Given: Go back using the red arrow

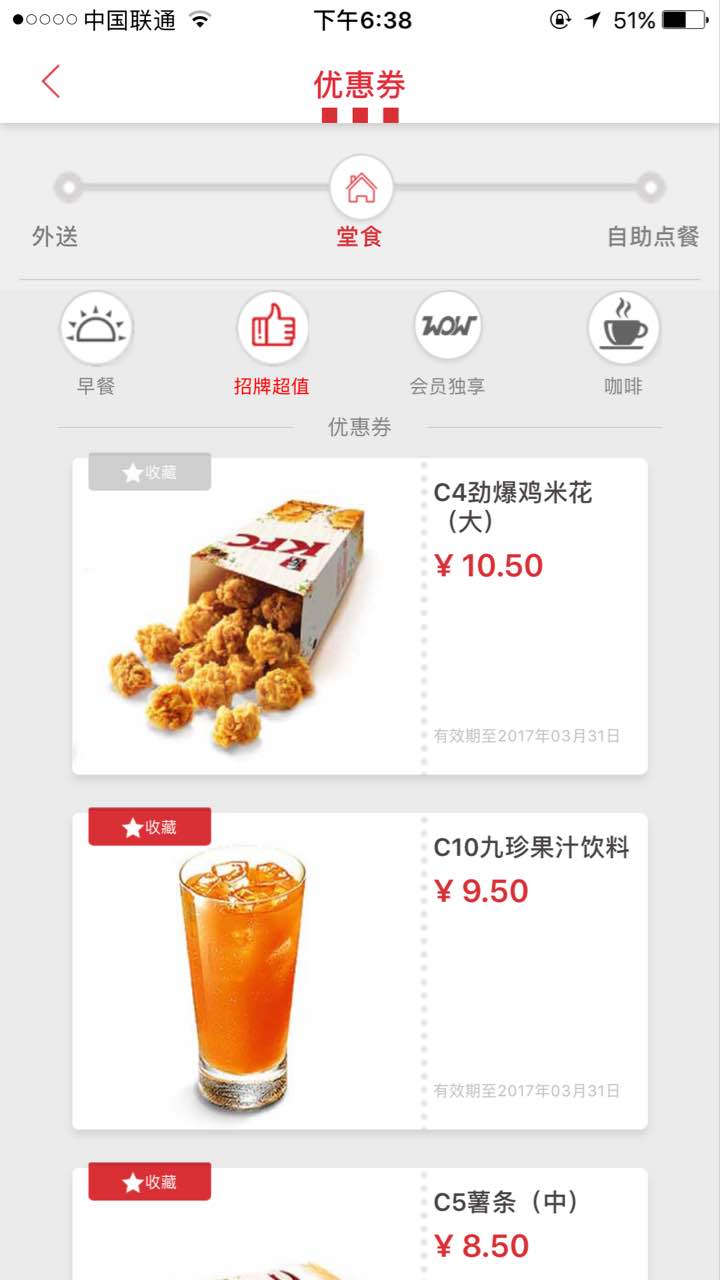Looking at the screenshot, I should pos(51,81).
